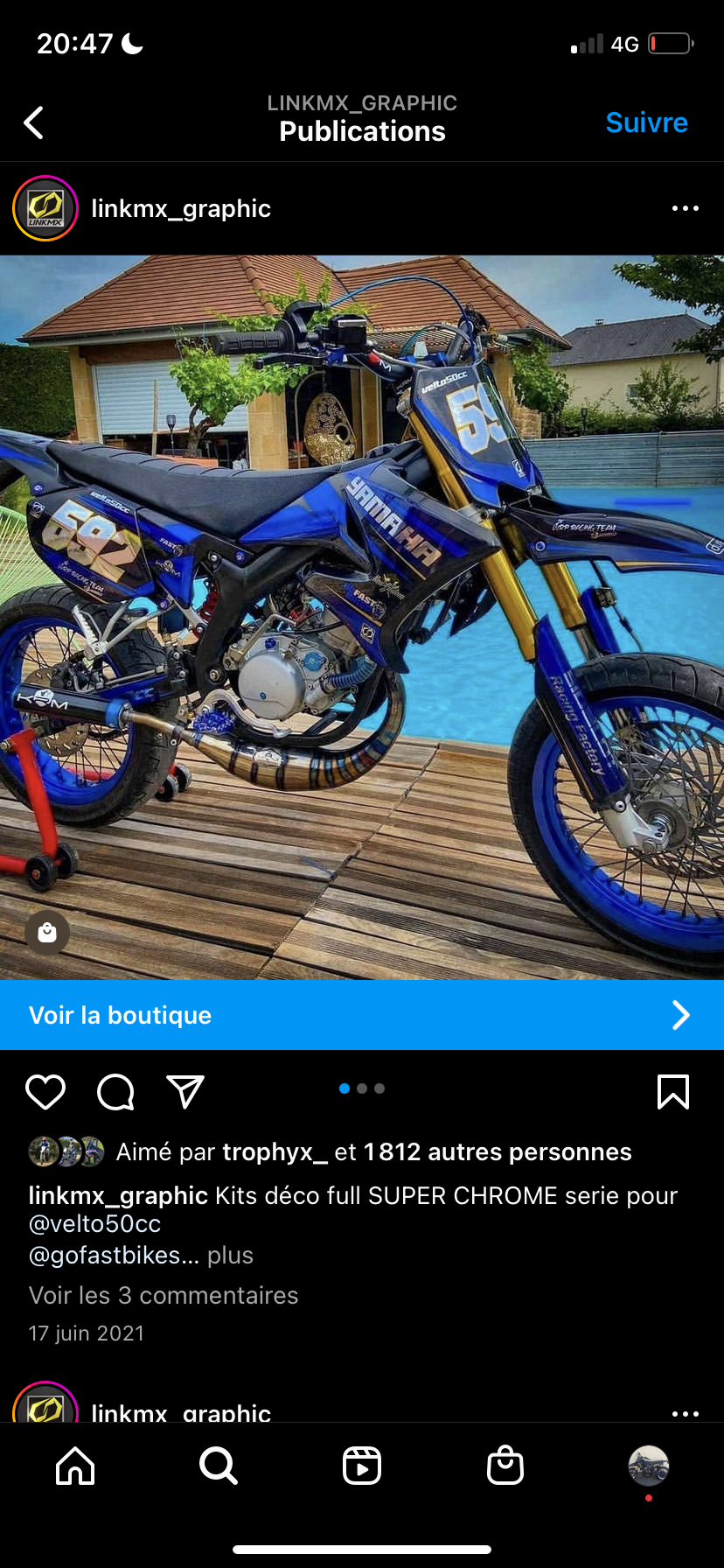Like the post with the heart icon
Image resolution: width=724 pixels, height=1568 pixels.
click(x=45, y=1092)
